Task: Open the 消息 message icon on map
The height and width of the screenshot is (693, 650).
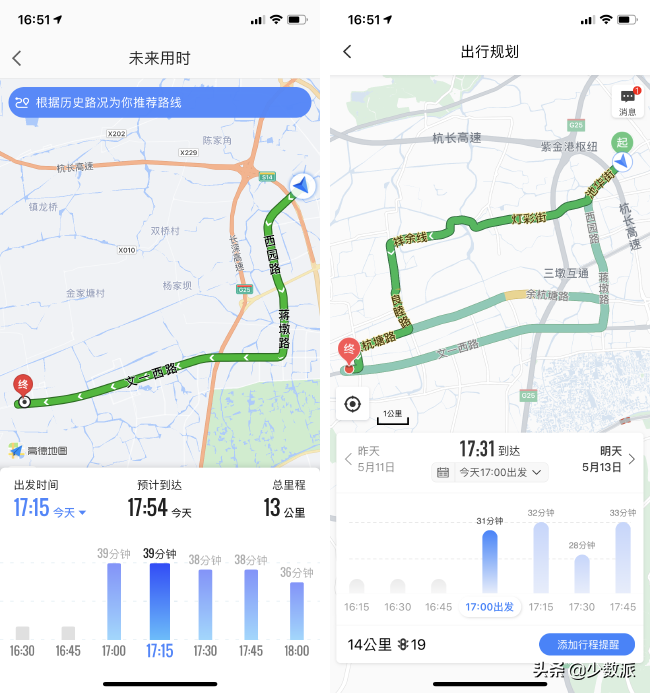Action: tap(627, 101)
